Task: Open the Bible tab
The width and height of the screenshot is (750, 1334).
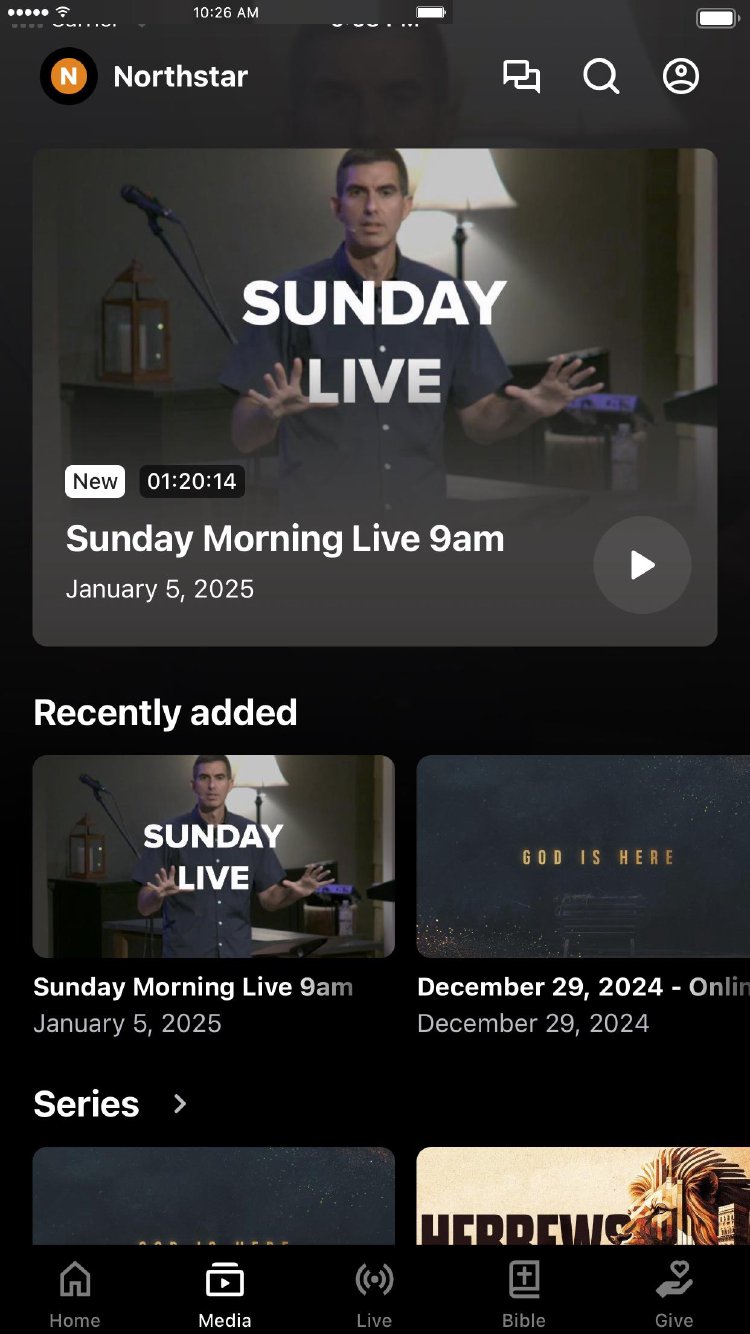Action: point(524,1294)
